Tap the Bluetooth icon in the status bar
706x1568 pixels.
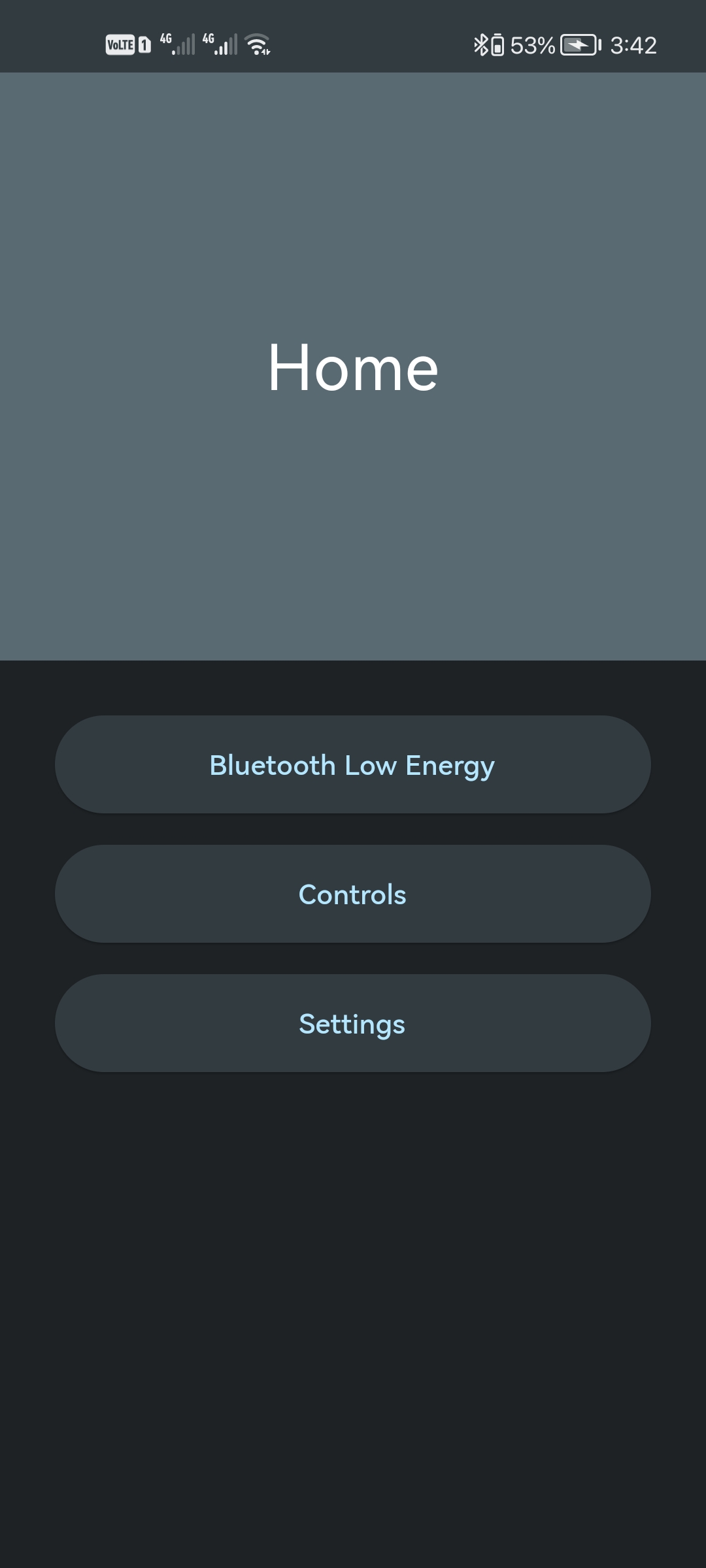pyautogui.click(x=480, y=44)
